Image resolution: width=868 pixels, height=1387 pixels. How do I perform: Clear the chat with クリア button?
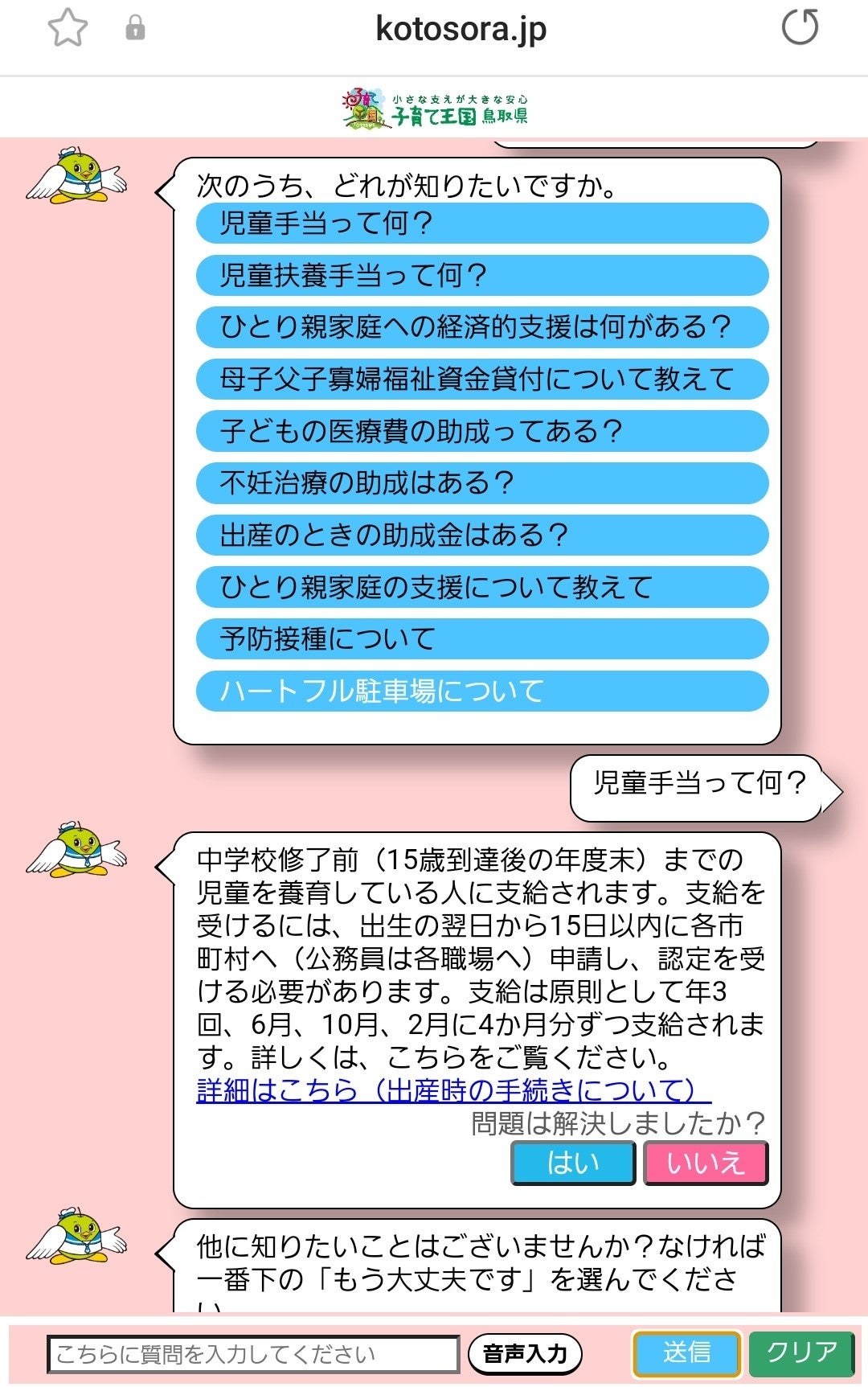pyautogui.click(x=800, y=1353)
